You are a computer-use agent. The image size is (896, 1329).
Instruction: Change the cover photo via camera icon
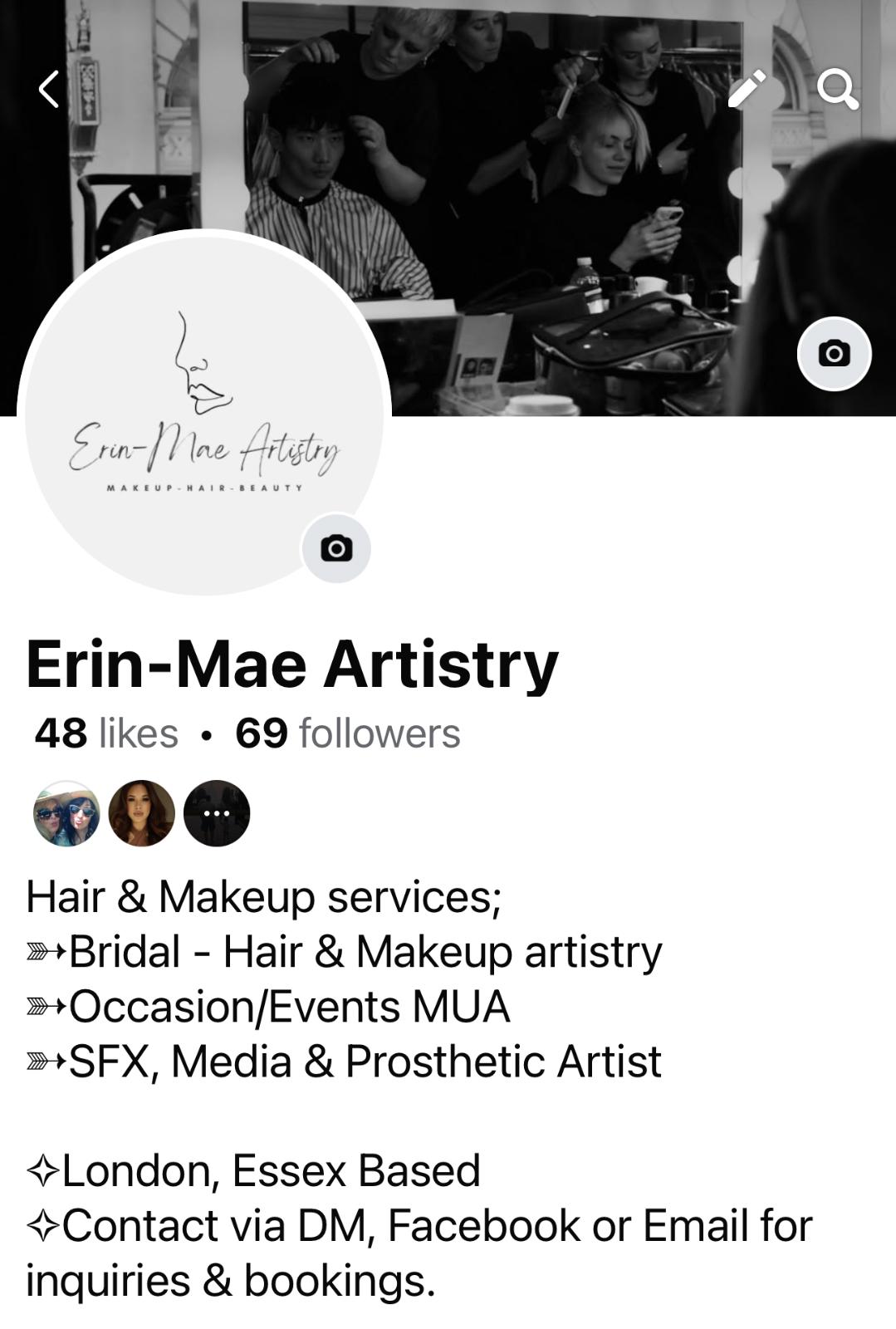click(x=834, y=354)
